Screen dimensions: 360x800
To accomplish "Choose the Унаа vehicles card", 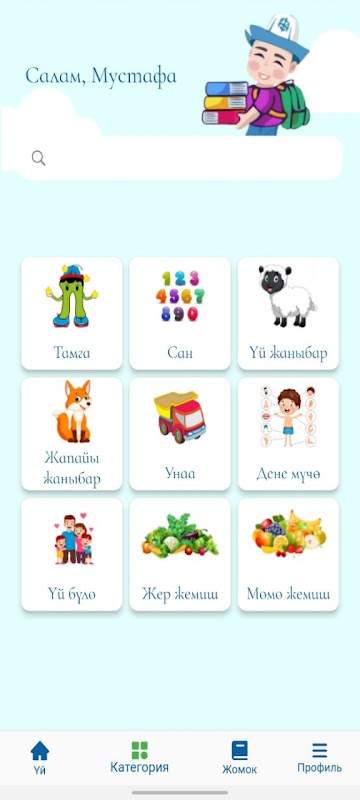I will pyautogui.click(x=180, y=434).
